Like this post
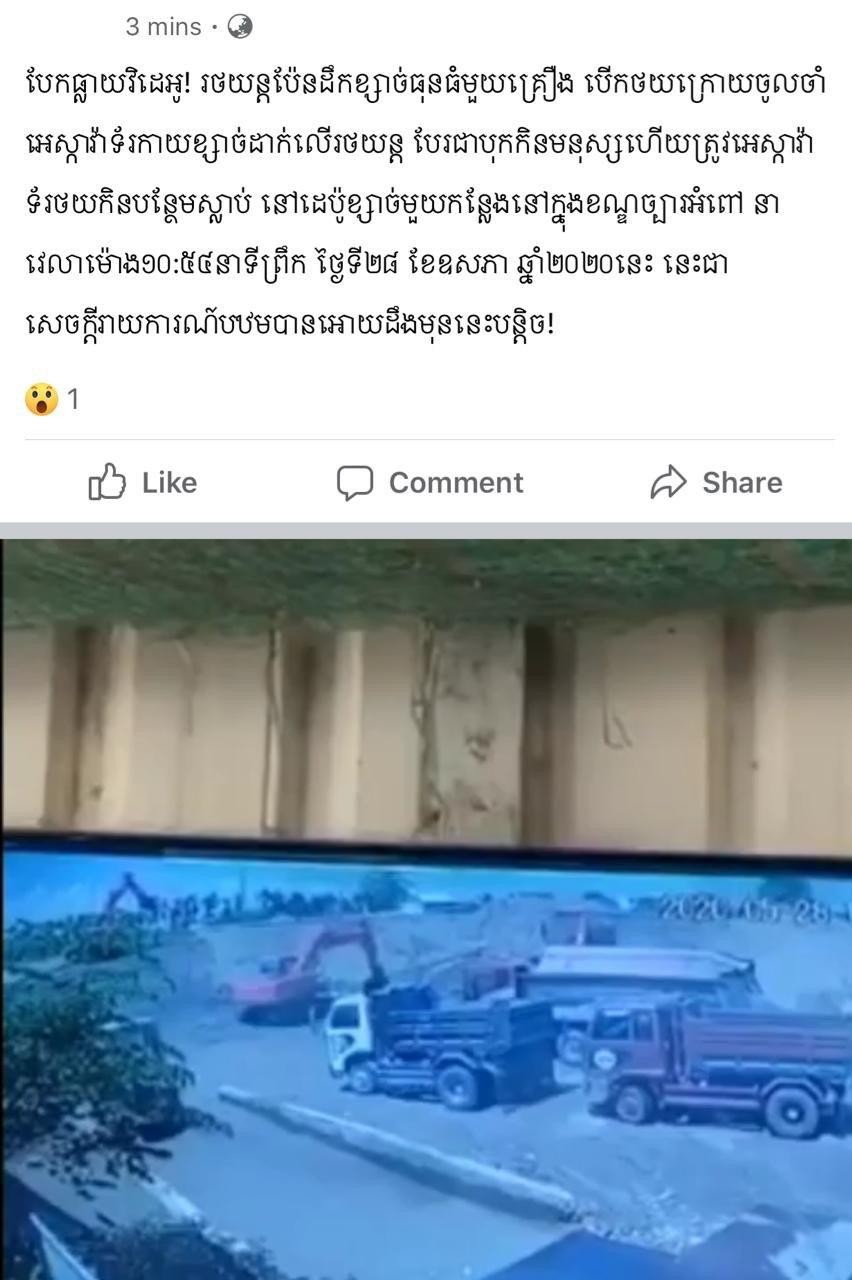The height and width of the screenshot is (1280, 852). tap(142, 483)
